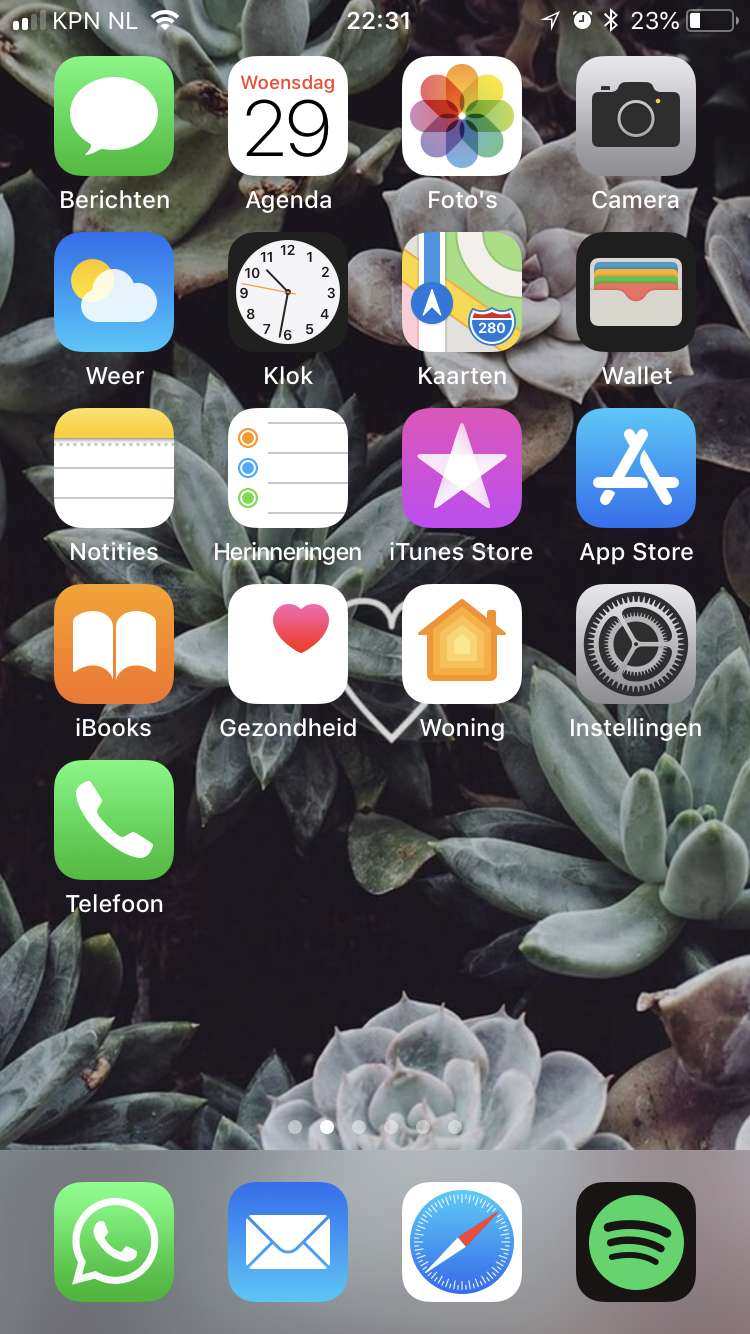Open the Notities notes app
Image resolution: width=750 pixels, height=1334 pixels.
[114, 468]
